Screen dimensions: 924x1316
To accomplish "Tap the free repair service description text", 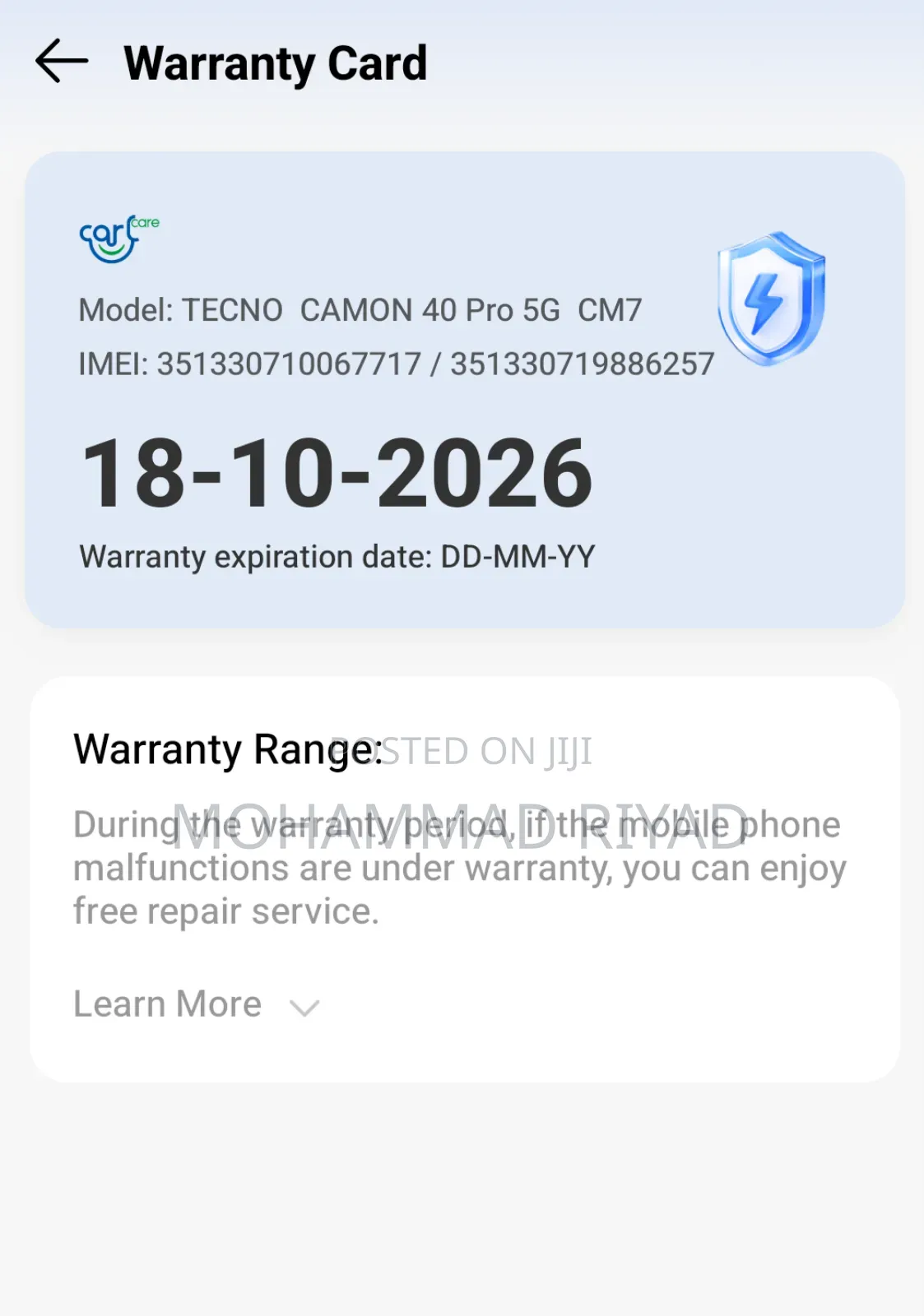I will click(x=457, y=868).
